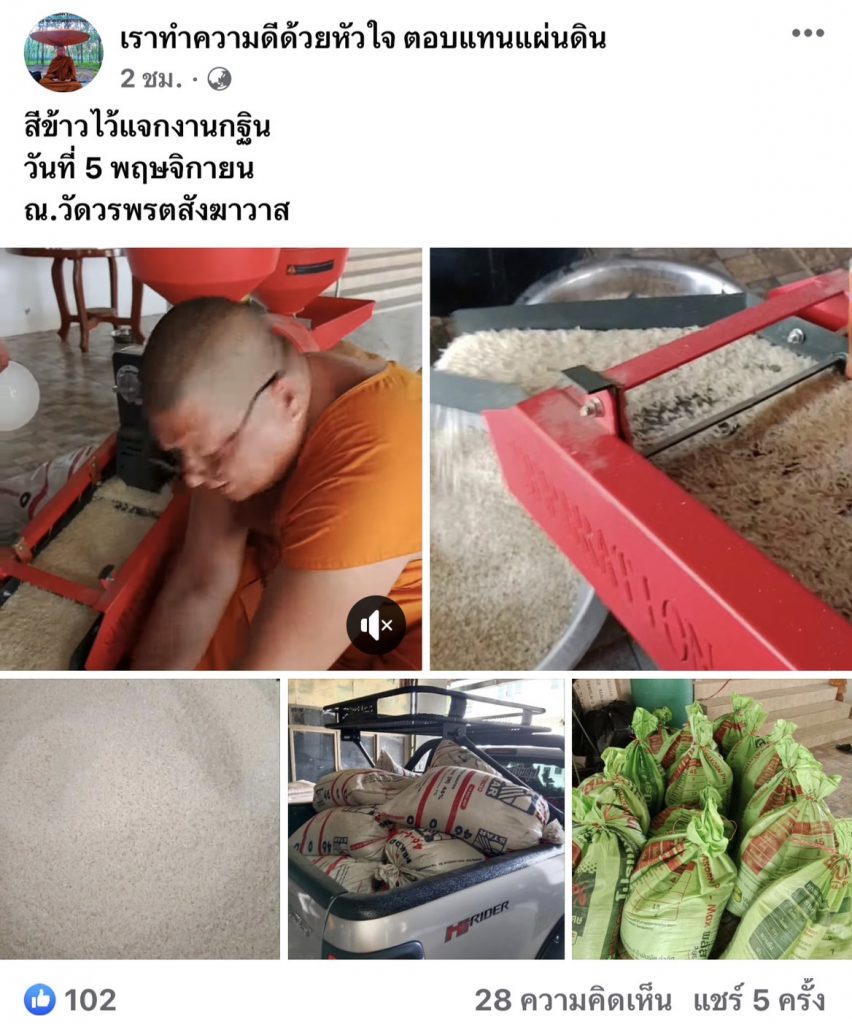852x1024 pixels.
Task: View the 102 like reactions
Action: tap(70, 999)
